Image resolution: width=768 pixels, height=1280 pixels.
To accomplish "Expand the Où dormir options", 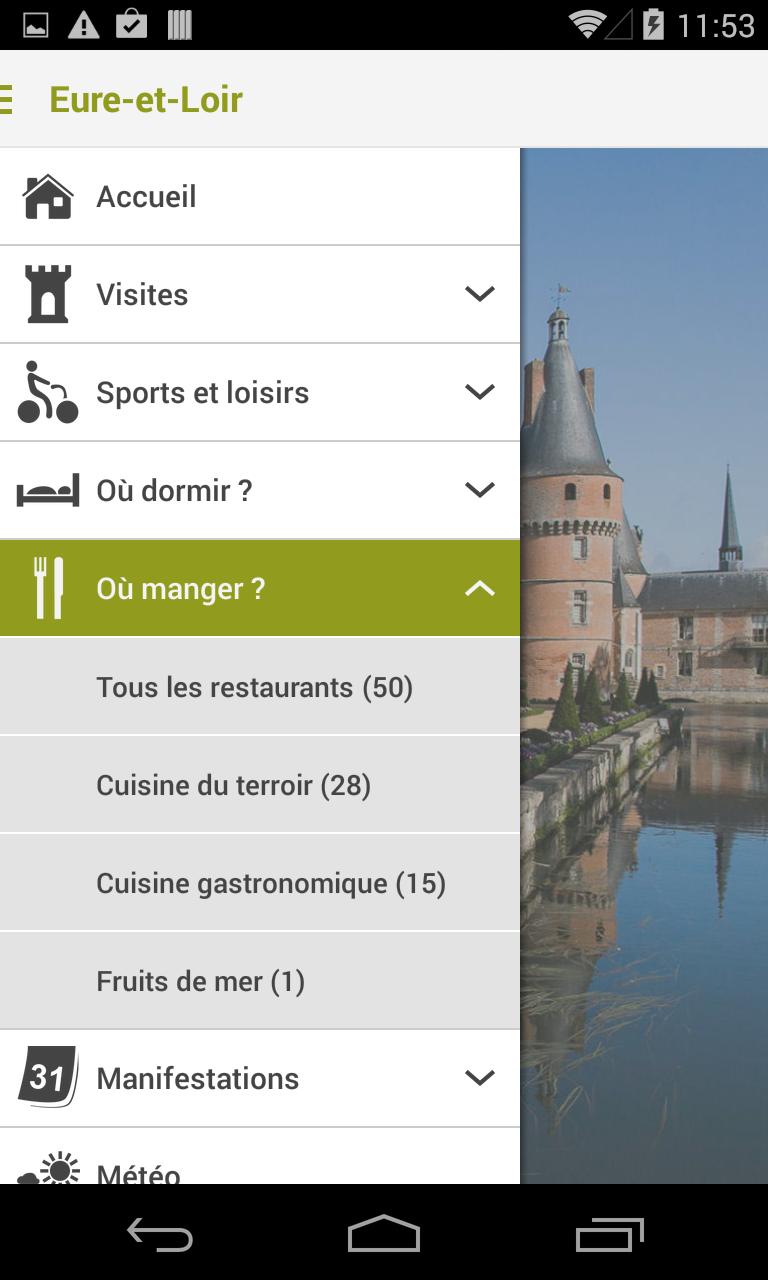I will point(481,490).
